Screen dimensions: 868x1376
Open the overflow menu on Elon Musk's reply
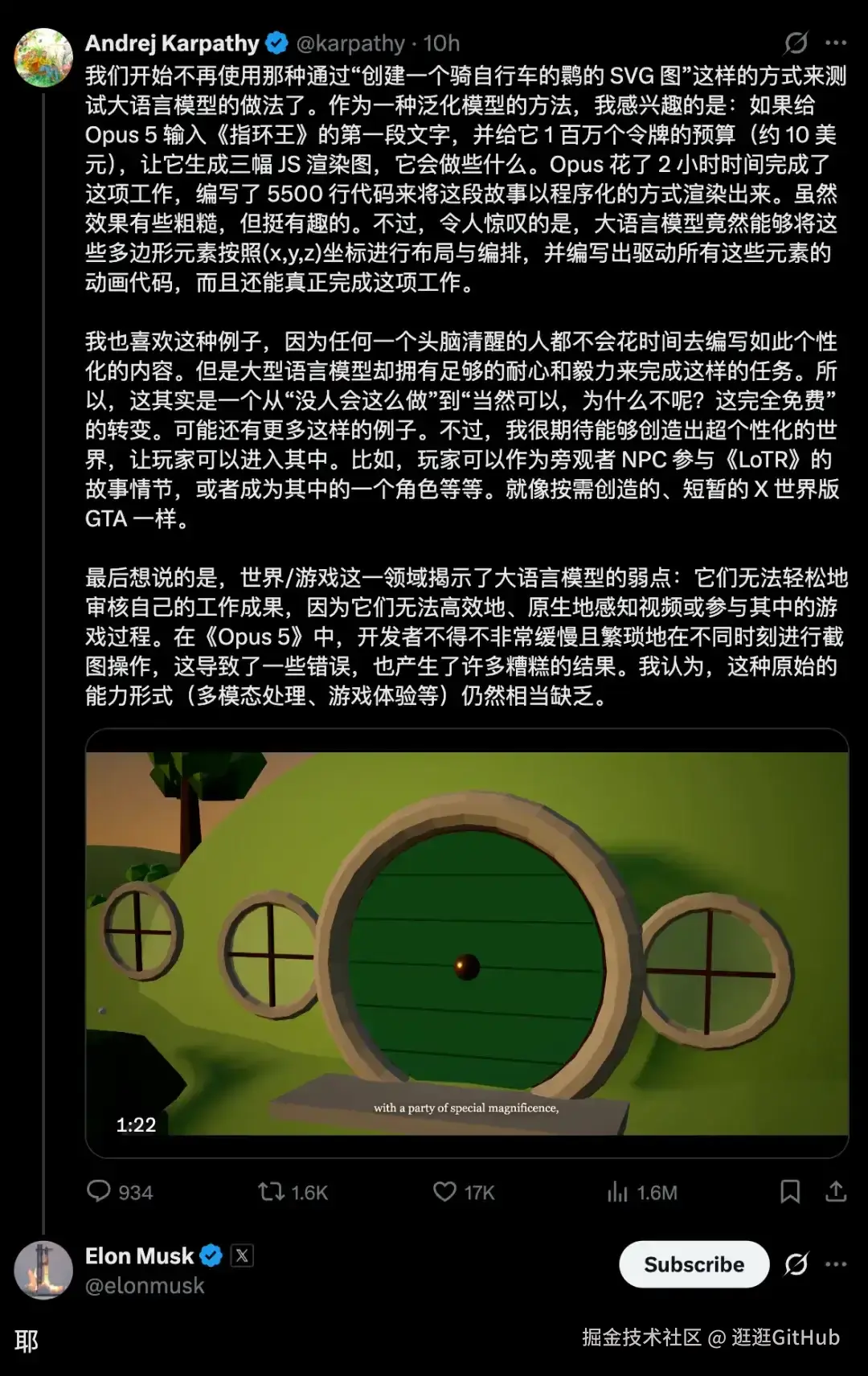836,1264
